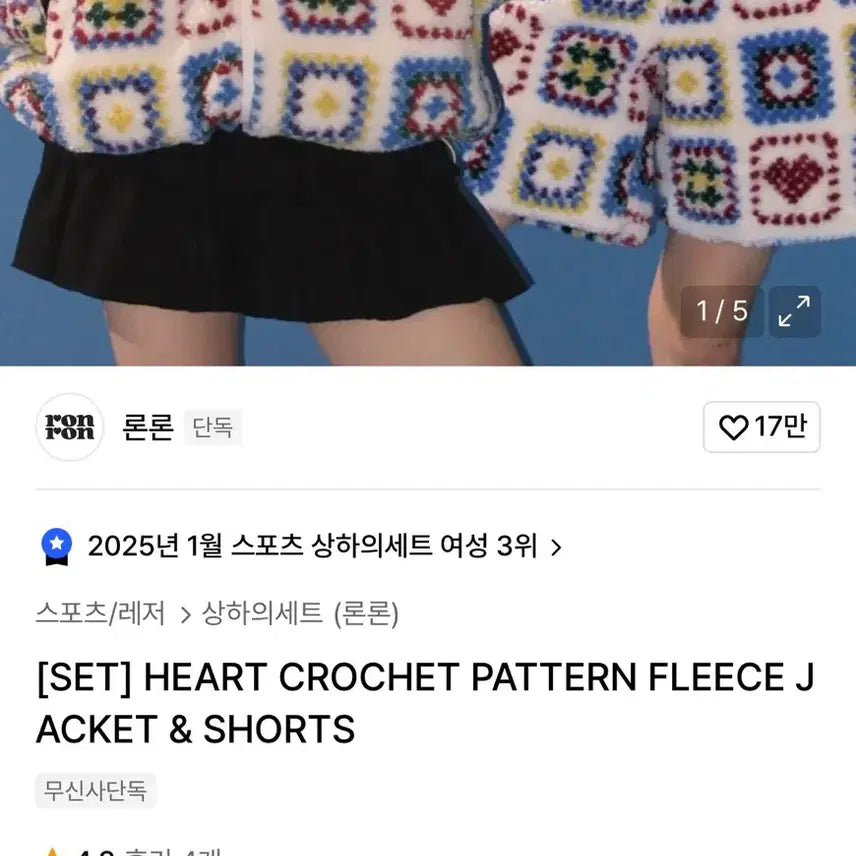Open the 2025년 1월 스포츠 상하의세트 ranking
The height and width of the screenshot is (856, 856).
click(x=312, y=546)
